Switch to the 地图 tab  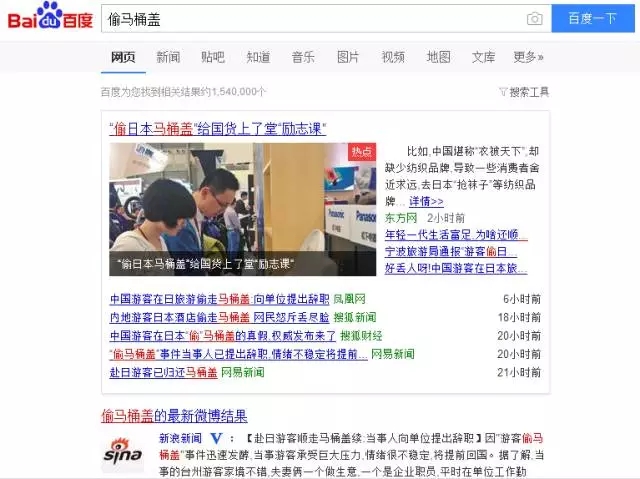(438, 57)
